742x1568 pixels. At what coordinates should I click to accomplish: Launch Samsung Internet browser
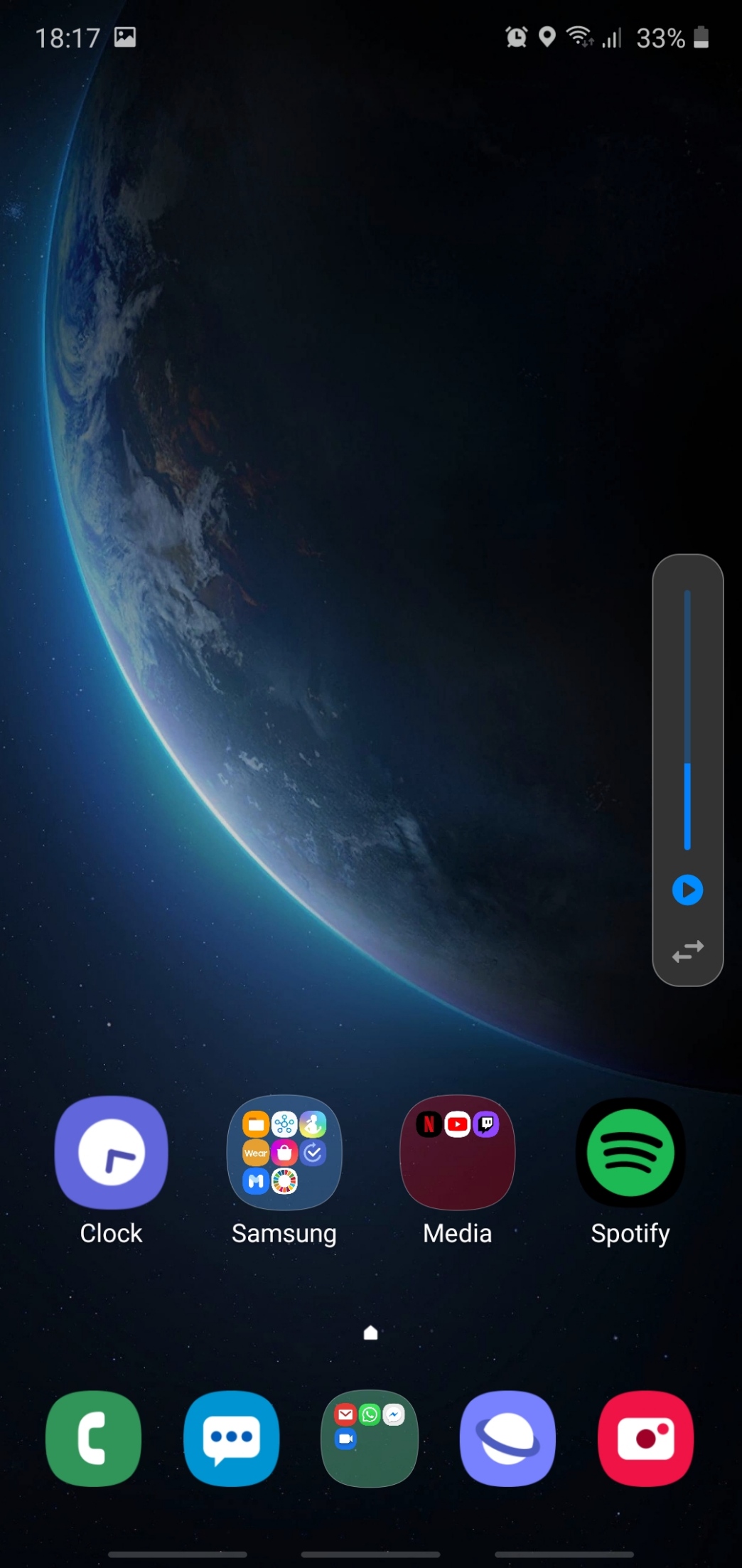click(x=507, y=1438)
